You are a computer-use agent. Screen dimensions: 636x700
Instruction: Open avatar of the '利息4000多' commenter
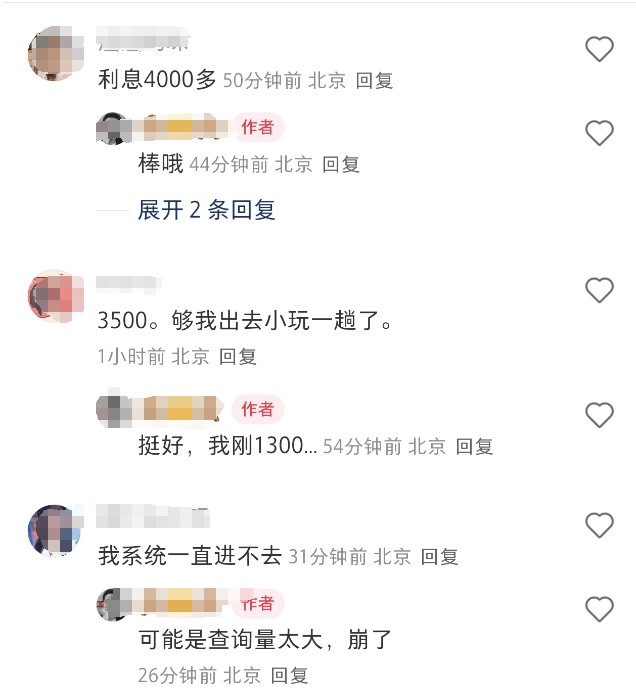pos(55,54)
